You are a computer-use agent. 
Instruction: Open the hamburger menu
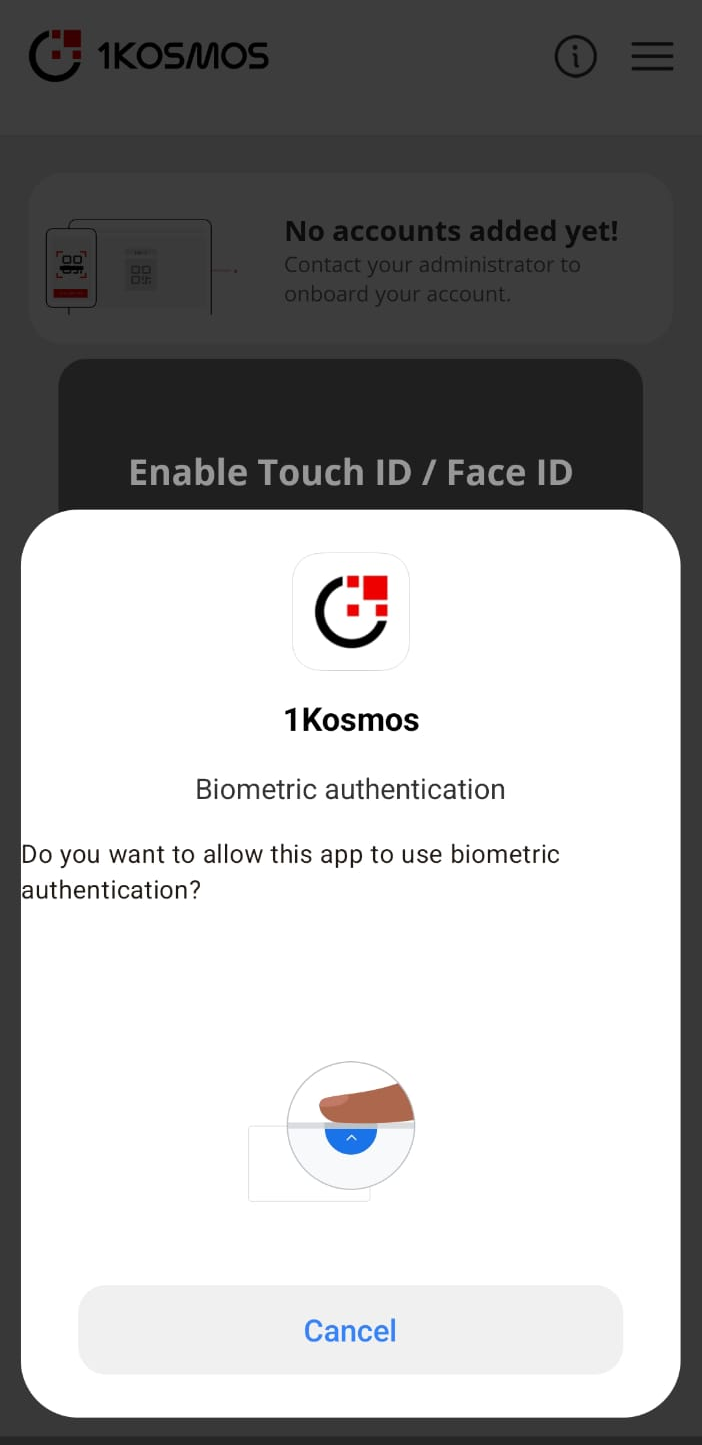652,57
